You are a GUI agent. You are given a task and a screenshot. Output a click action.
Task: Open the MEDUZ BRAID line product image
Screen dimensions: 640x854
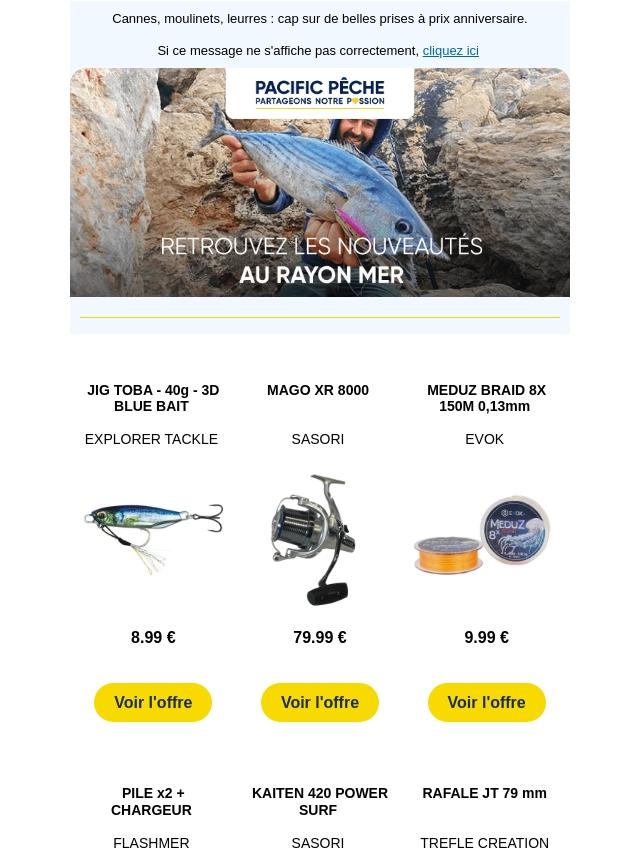pos(484,537)
